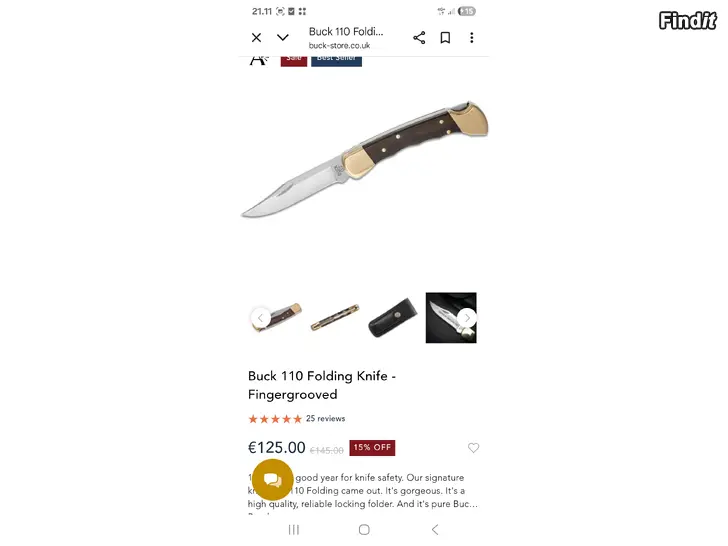This screenshot has height=546, width=728.
Task: Select the black leather sheath thumbnail
Action: click(392, 318)
